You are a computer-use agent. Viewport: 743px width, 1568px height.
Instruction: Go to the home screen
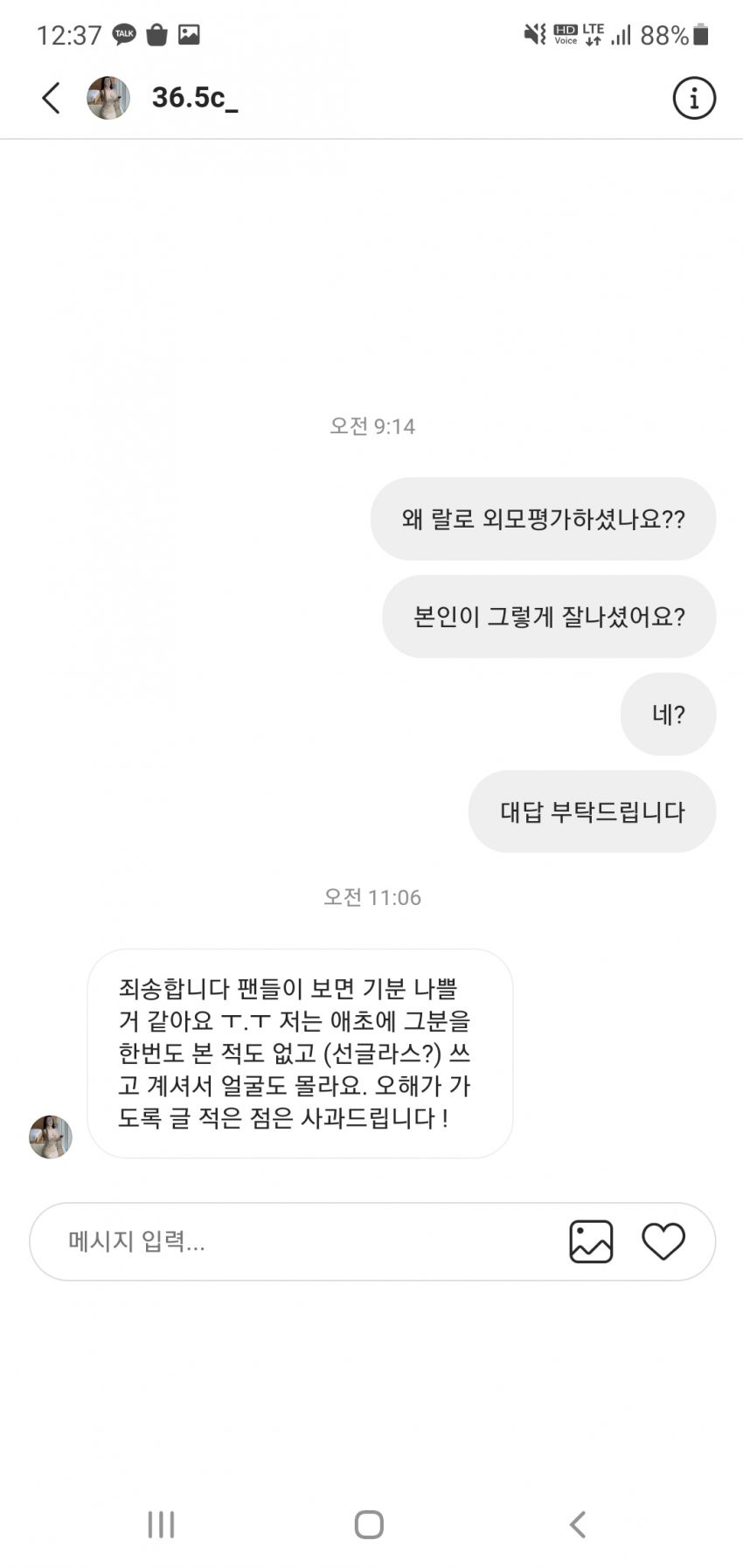coord(369,1524)
